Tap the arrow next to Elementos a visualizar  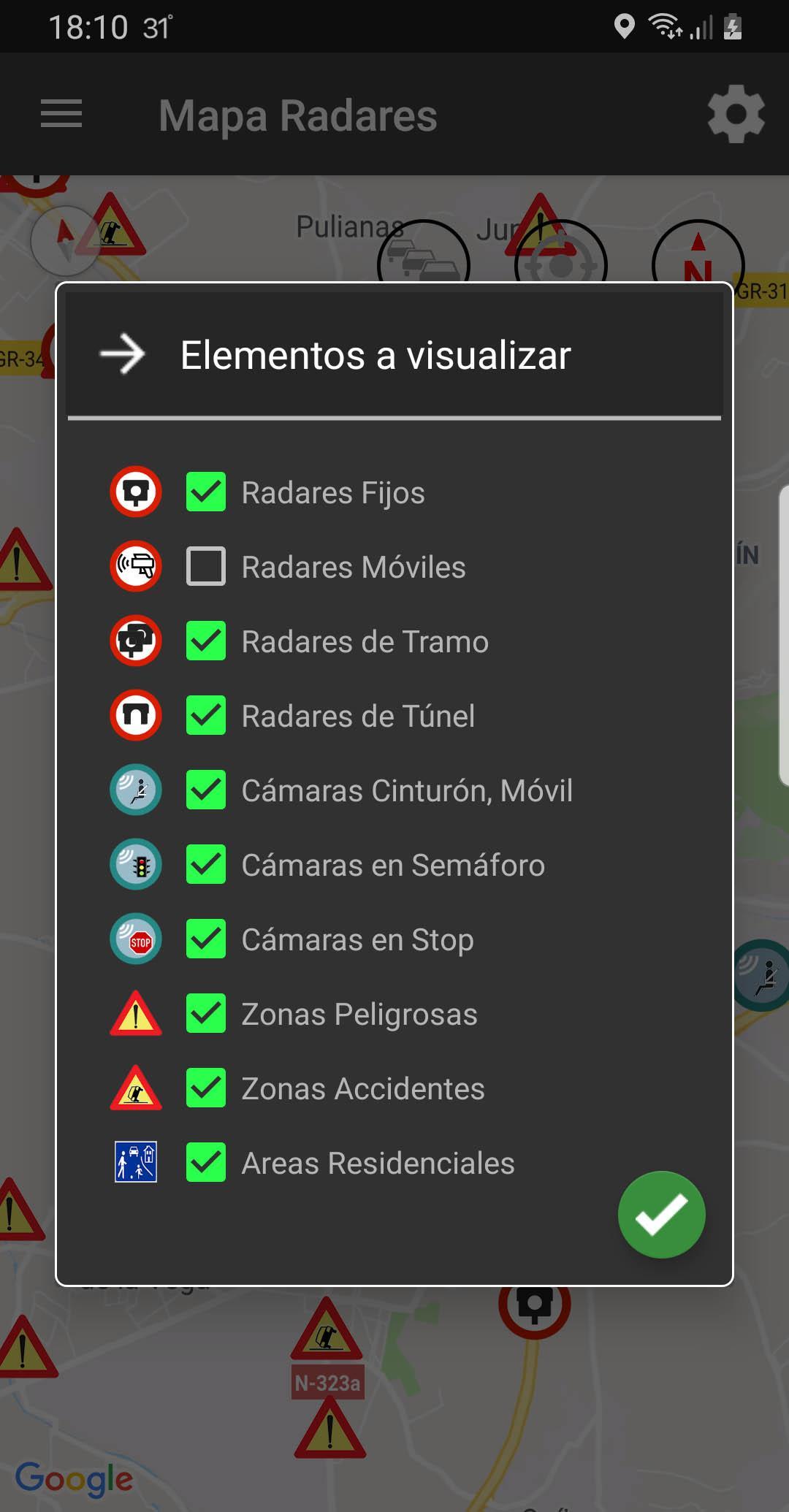123,354
